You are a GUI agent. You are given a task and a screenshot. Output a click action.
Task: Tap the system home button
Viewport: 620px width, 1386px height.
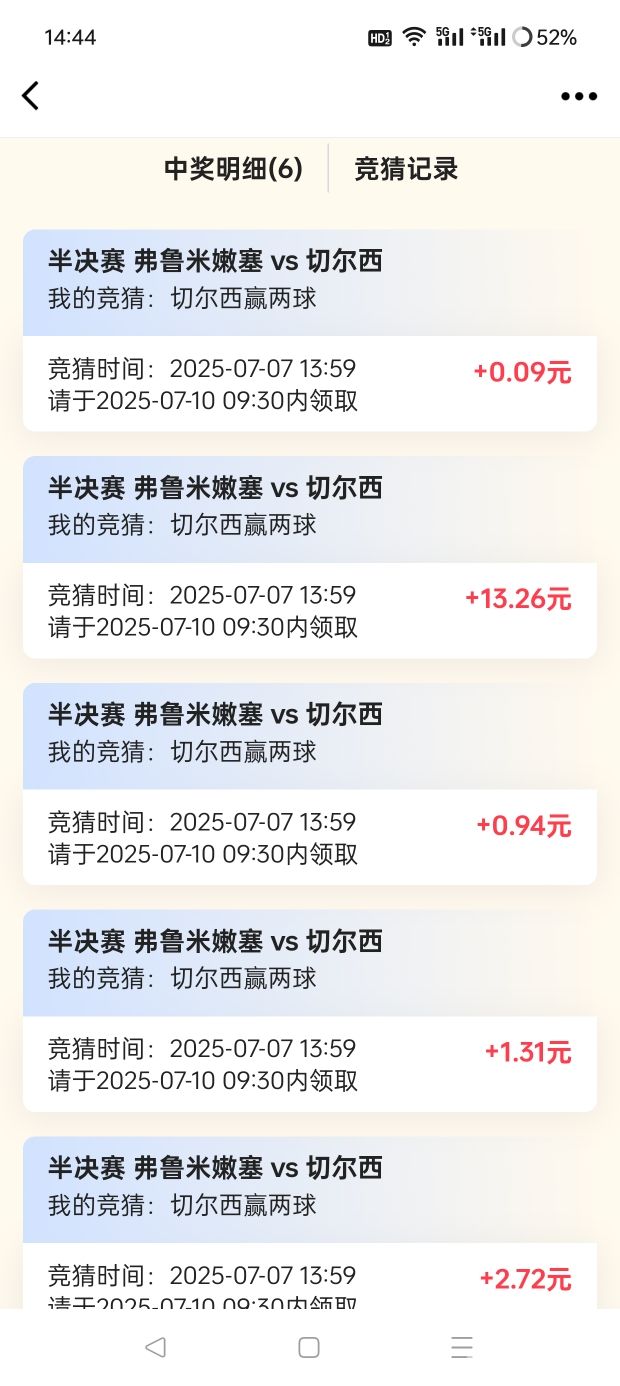click(309, 1347)
